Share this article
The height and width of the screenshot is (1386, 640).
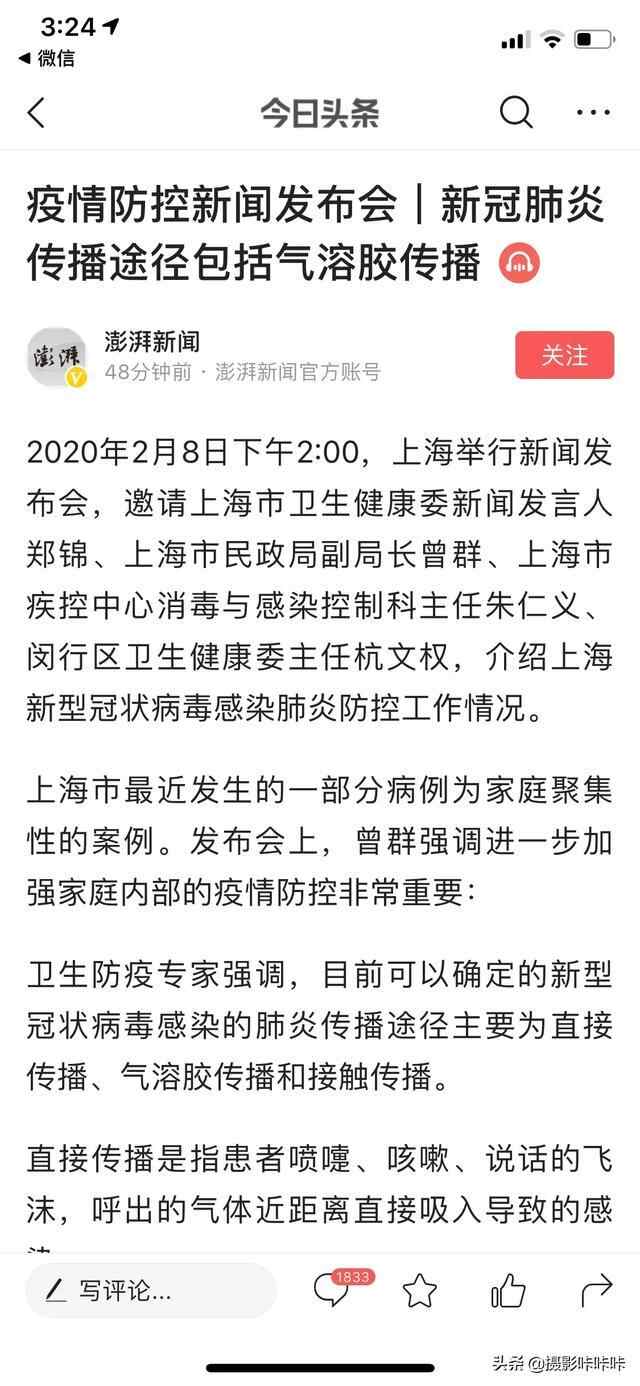point(596,1290)
